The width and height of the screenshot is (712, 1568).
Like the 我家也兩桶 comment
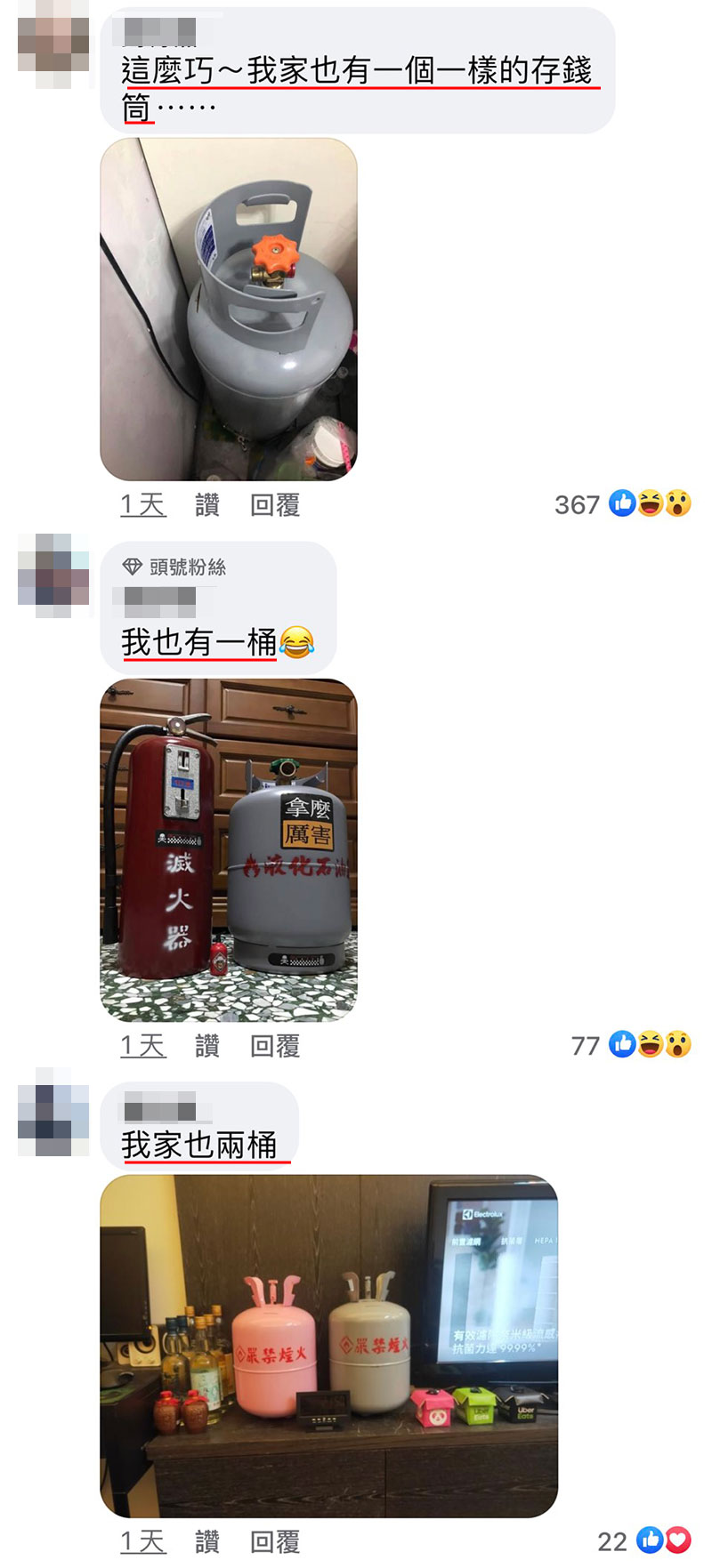click(x=207, y=1541)
